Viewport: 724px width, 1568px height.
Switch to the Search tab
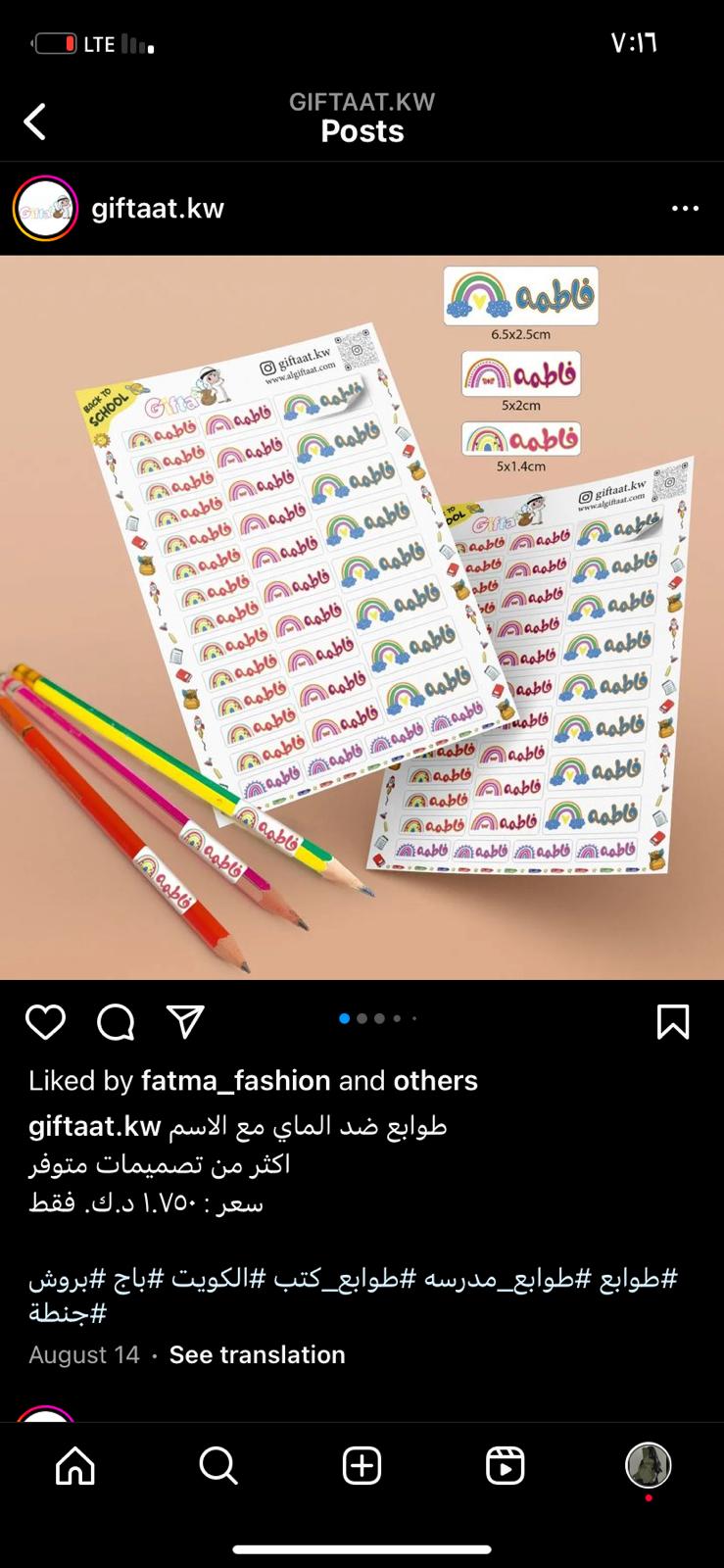point(218,1466)
